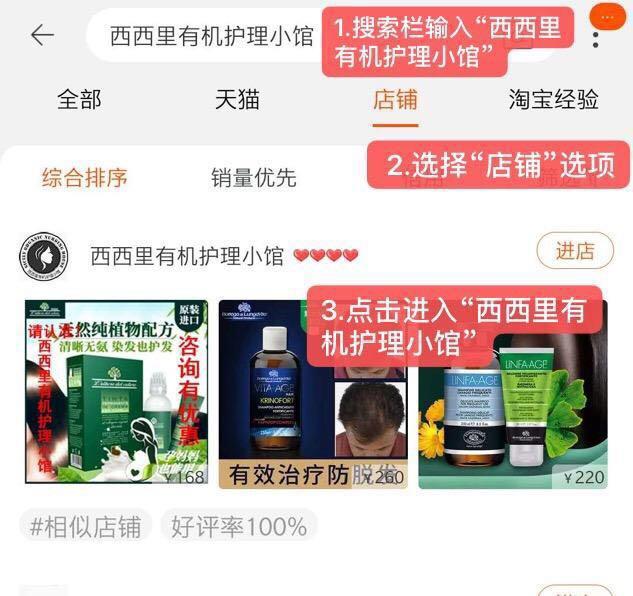Screen dimensions: 633x596
Task: Sort shops by 销量优先
Action: pos(254,179)
